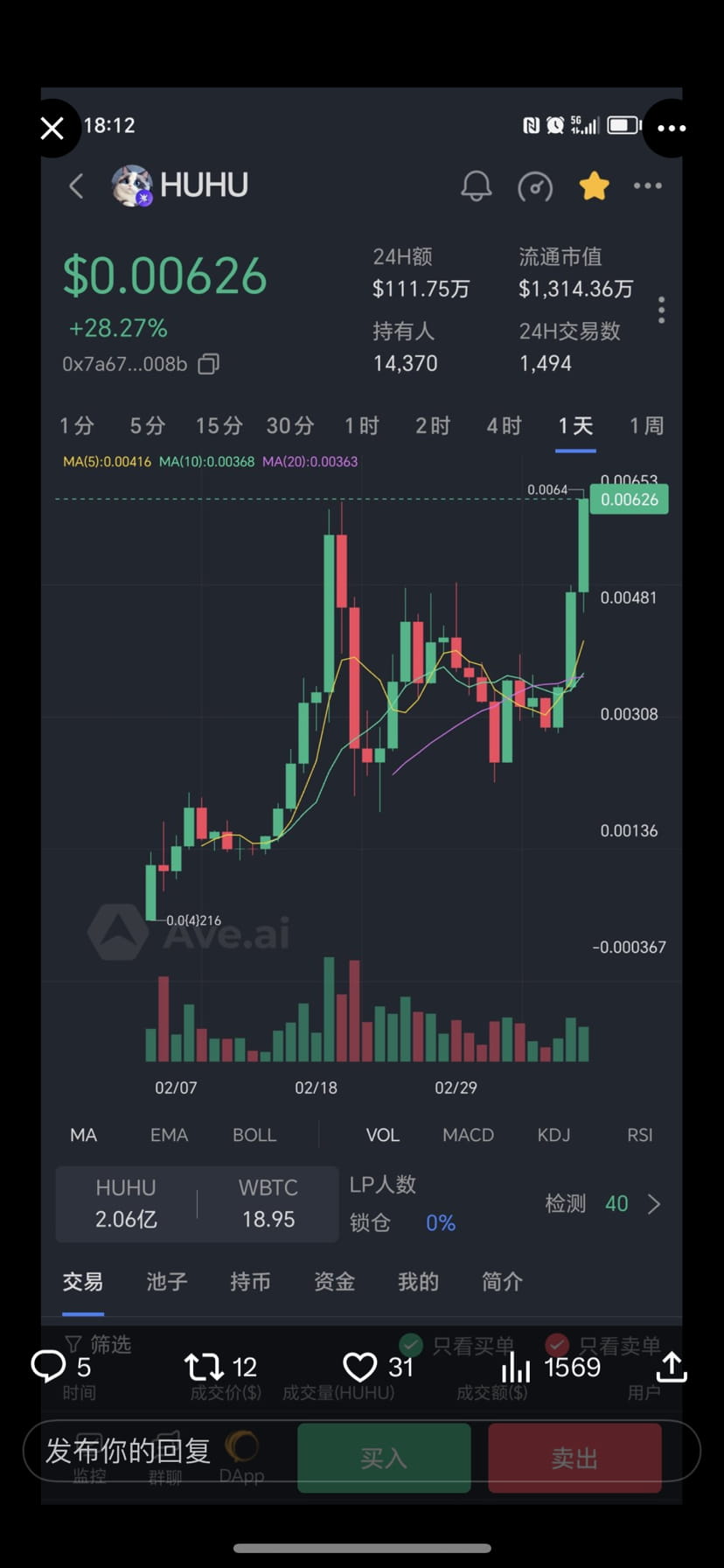Enable the 只看卖单 sell-orders-only filter
724x1568 pixels.
coord(557,1345)
